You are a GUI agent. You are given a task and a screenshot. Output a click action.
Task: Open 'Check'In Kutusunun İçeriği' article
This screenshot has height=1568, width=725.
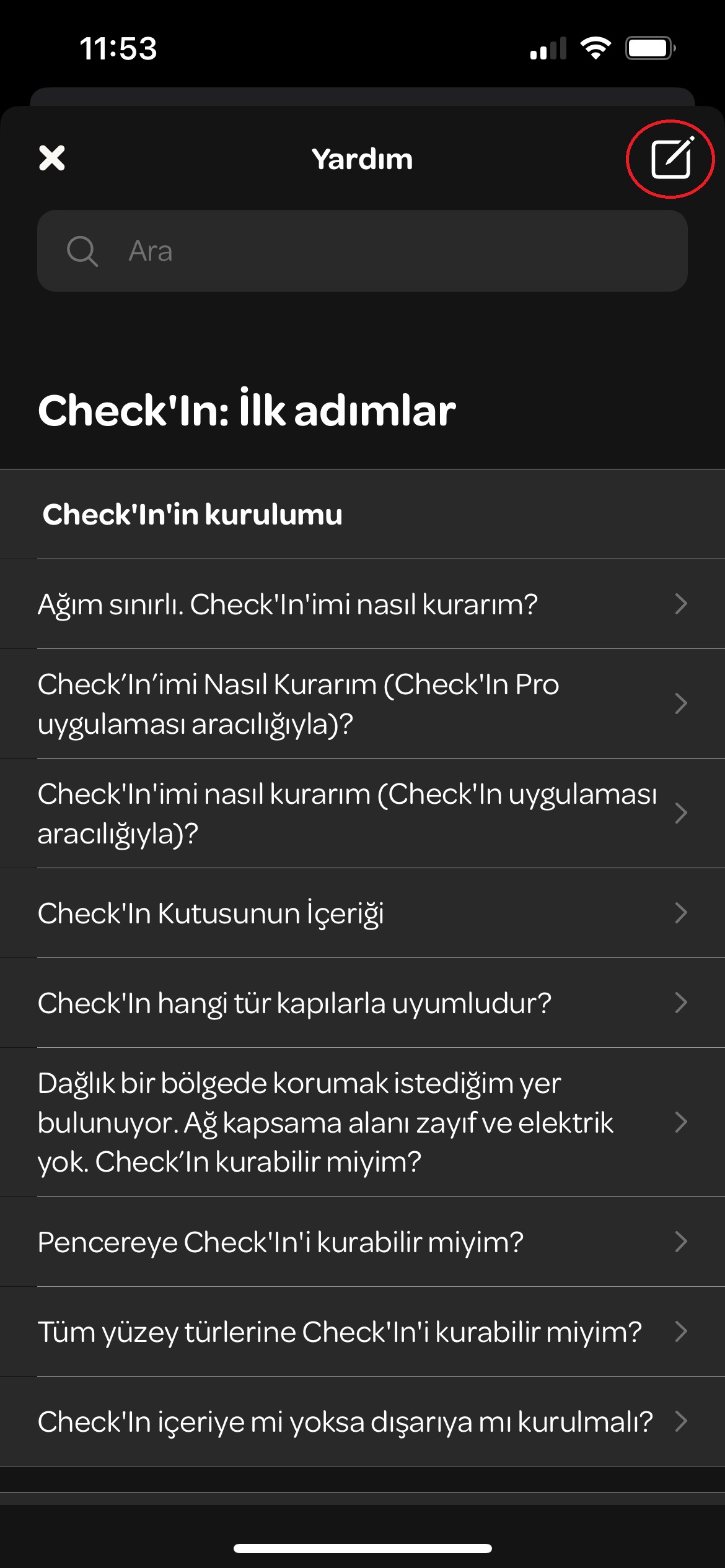(x=362, y=913)
